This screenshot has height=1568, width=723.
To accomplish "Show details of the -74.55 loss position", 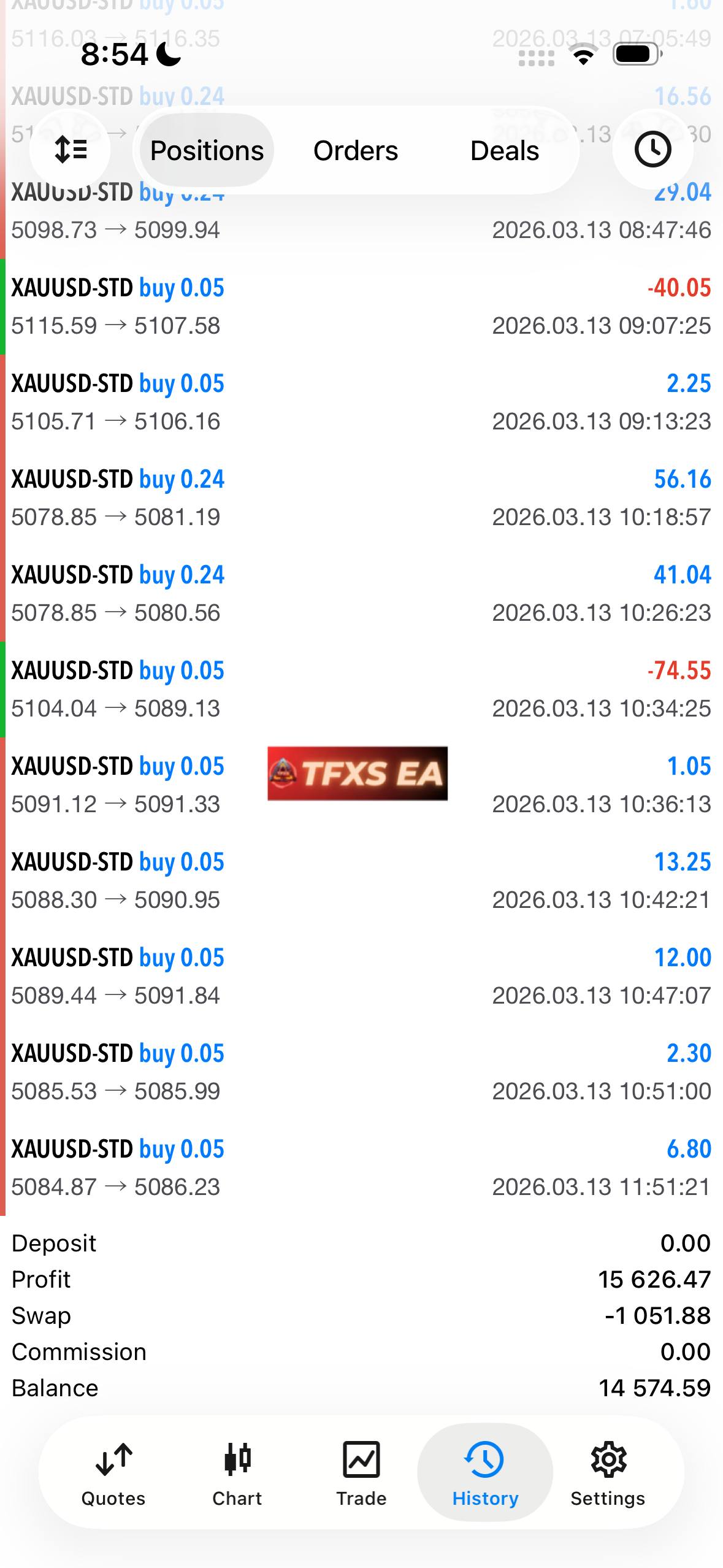I will [x=361, y=690].
